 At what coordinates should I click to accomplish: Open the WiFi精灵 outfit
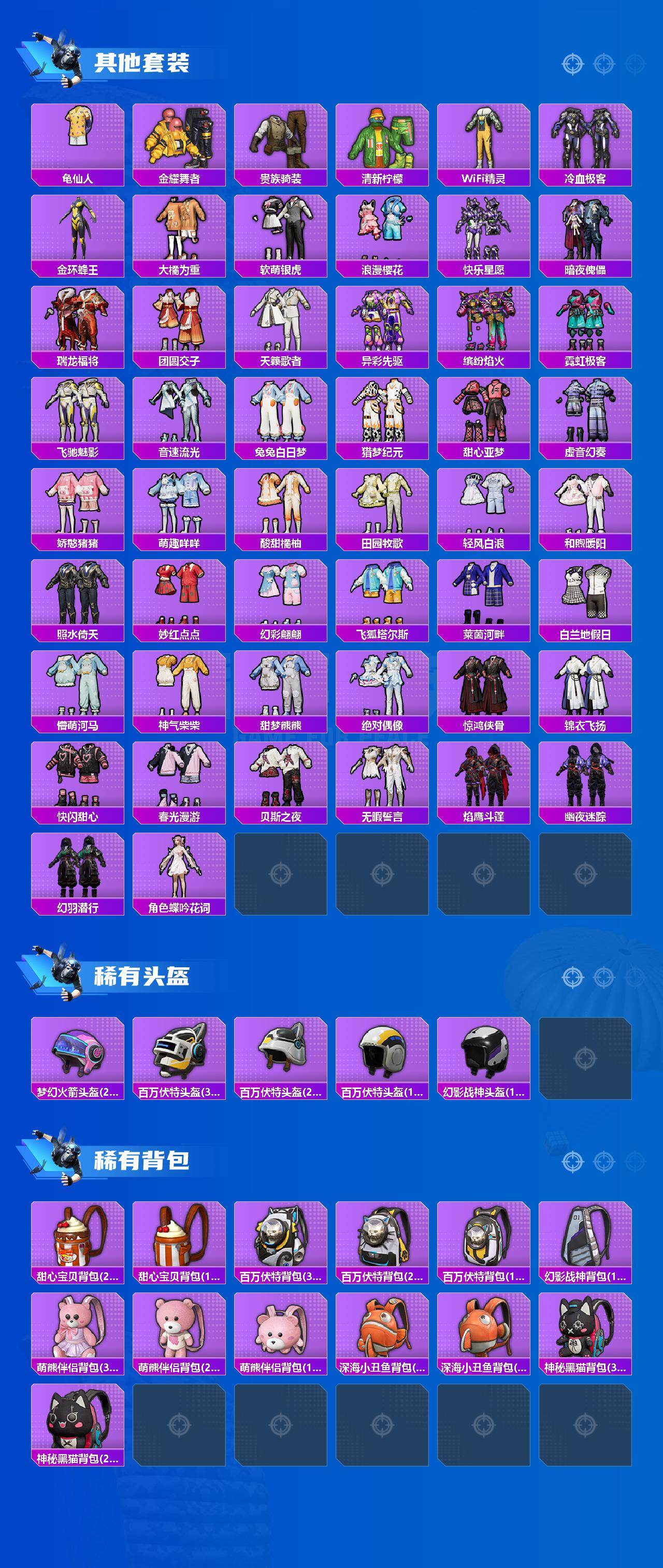484,140
